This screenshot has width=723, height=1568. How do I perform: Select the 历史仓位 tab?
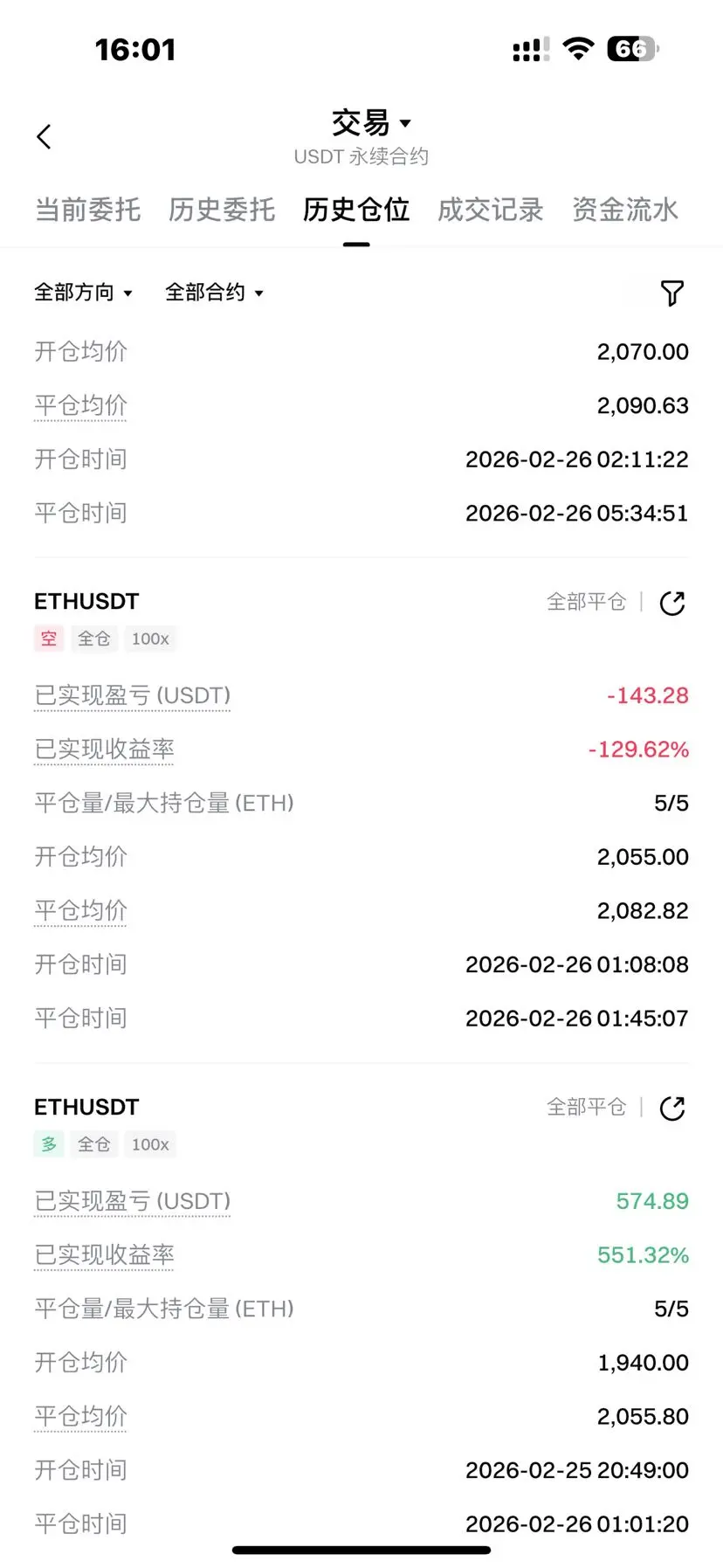click(356, 210)
